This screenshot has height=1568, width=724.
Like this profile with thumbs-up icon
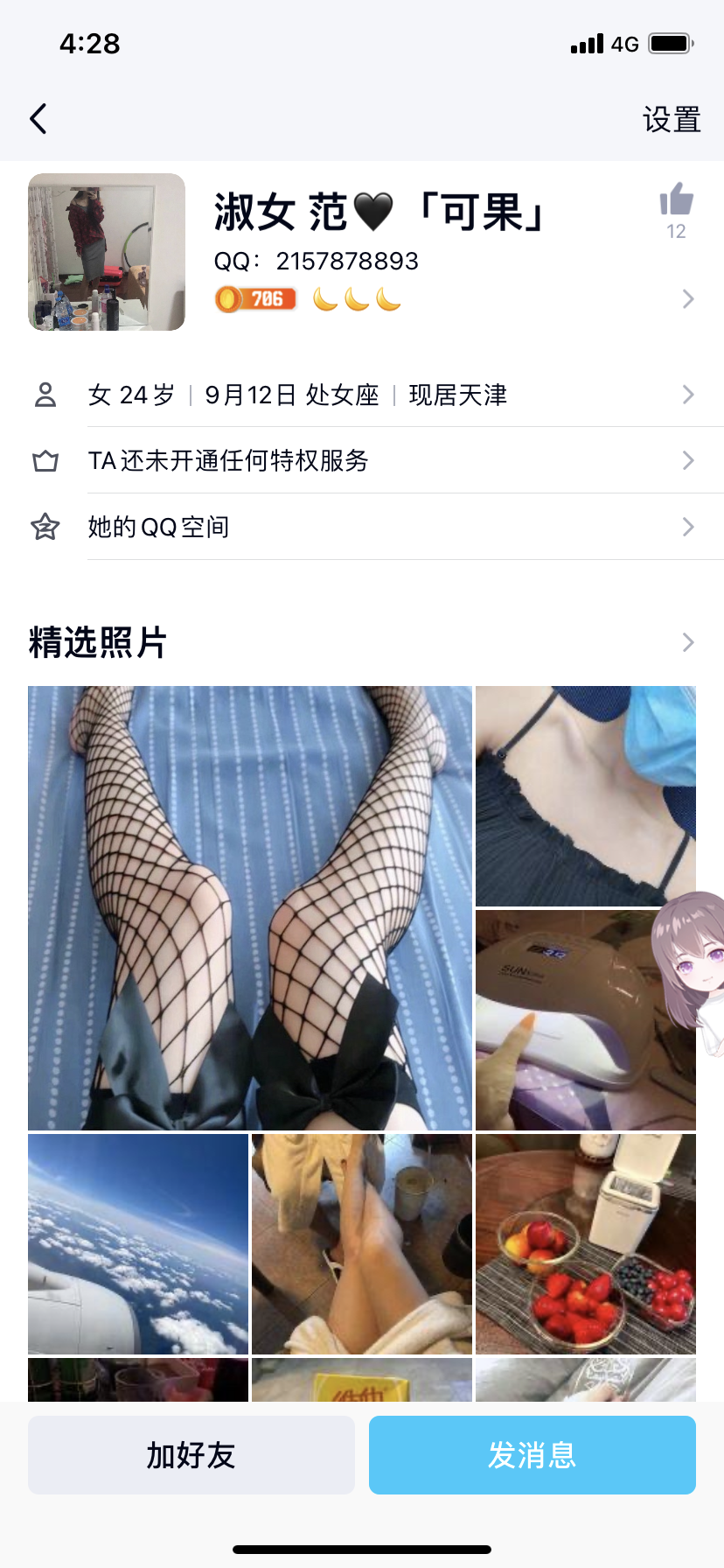click(676, 200)
